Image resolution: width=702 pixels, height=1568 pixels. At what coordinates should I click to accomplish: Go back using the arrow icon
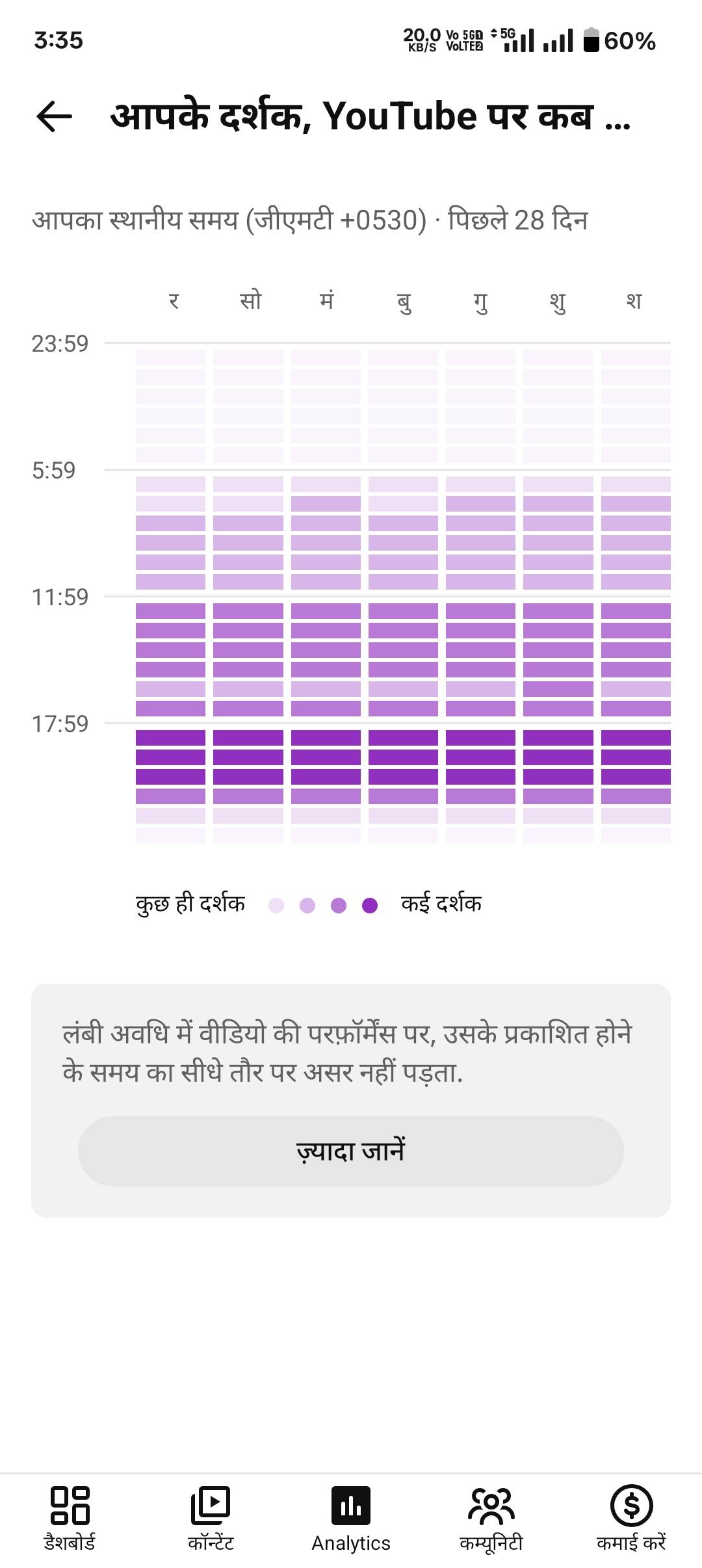pyautogui.click(x=54, y=117)
